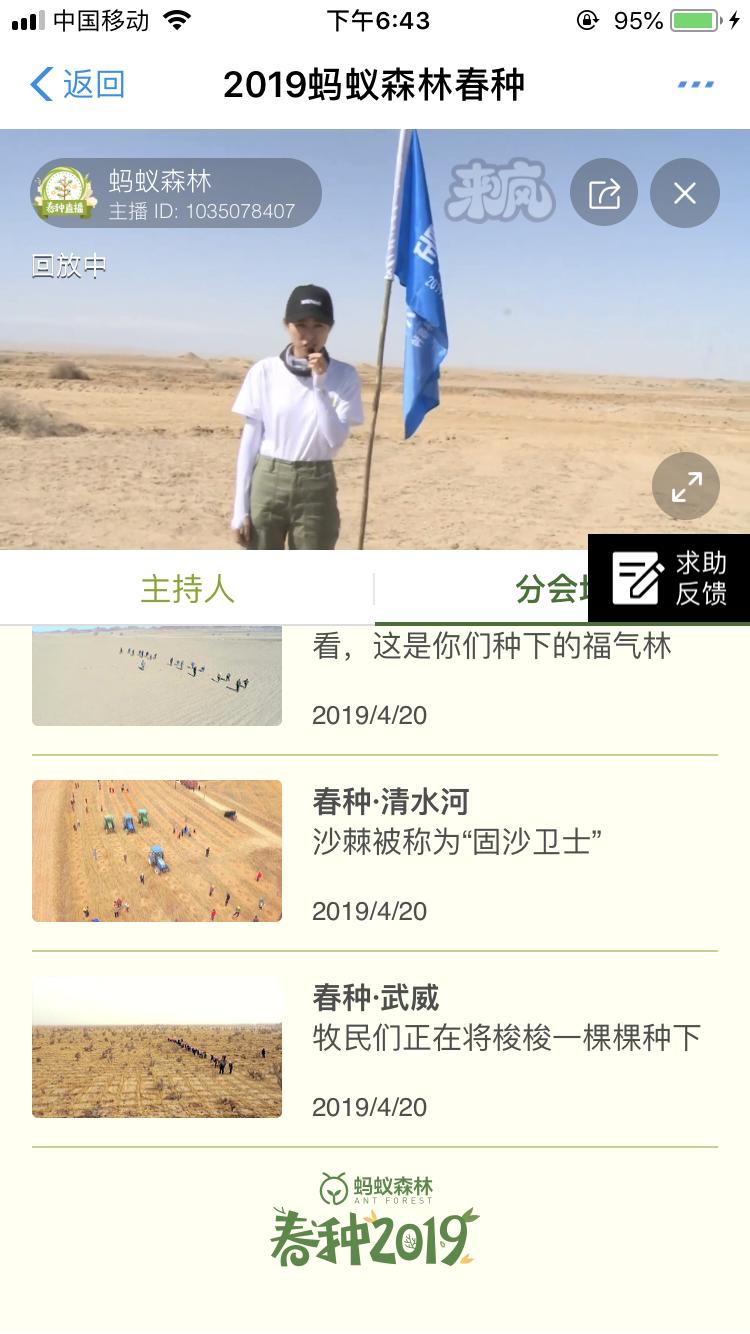Screen dimensions: 750x1334
Task: Tap the 春种·清水河 video thumbnail
Action: pyautogui.click(x=156, y=850)
